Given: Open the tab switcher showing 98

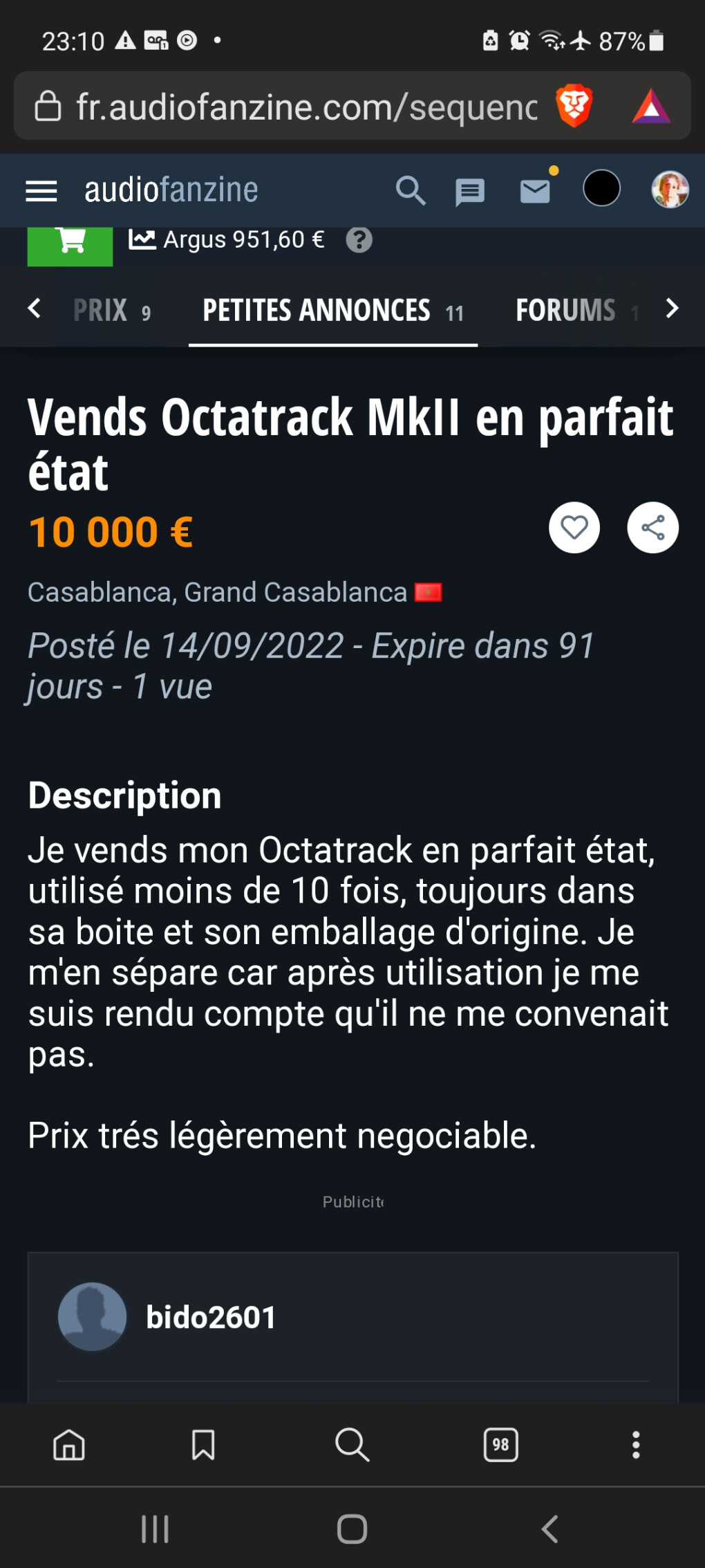Looking at the screenshot, I should (x=500, y=1445).
